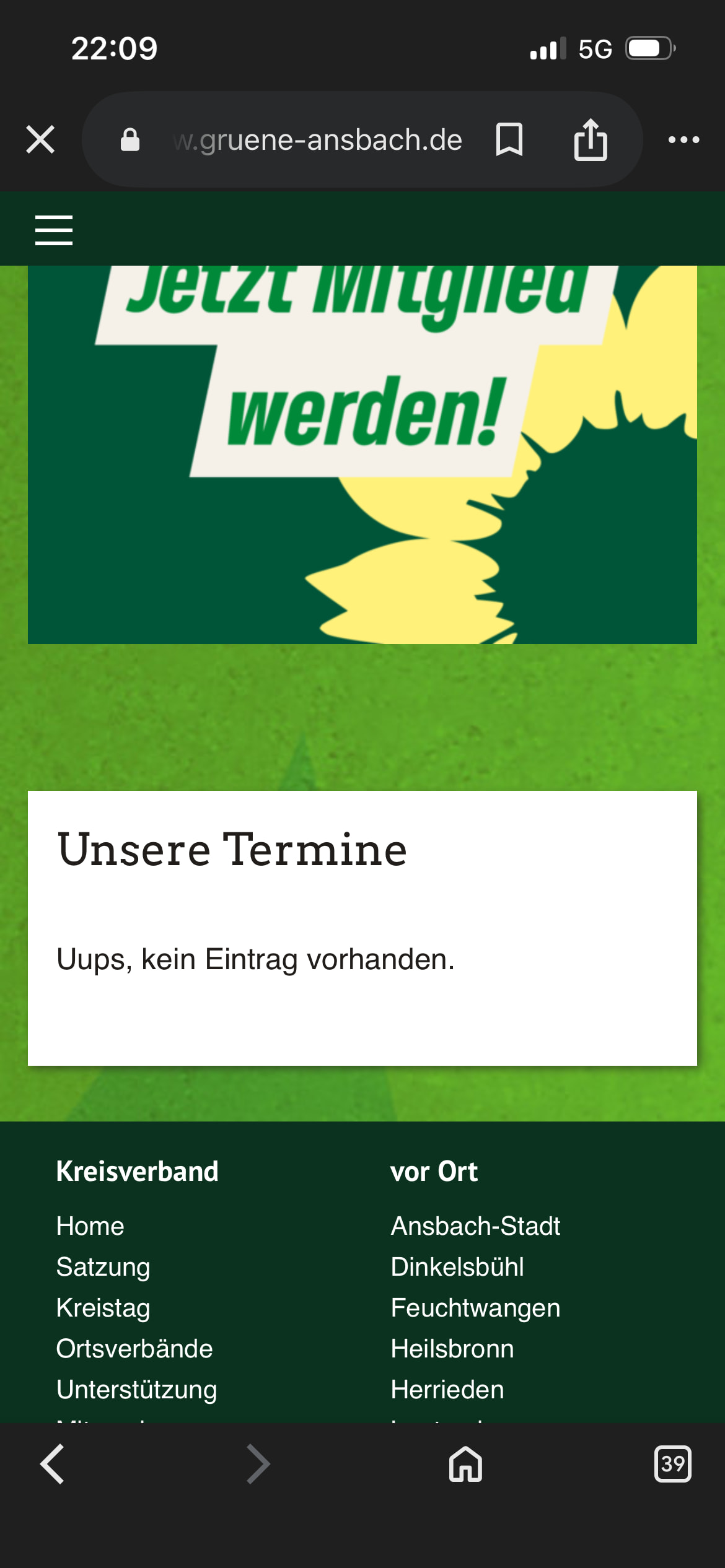This screenshot has height=1568, width=725.
Task: Open the Ortsverbände link
Action: point(134,1349)
